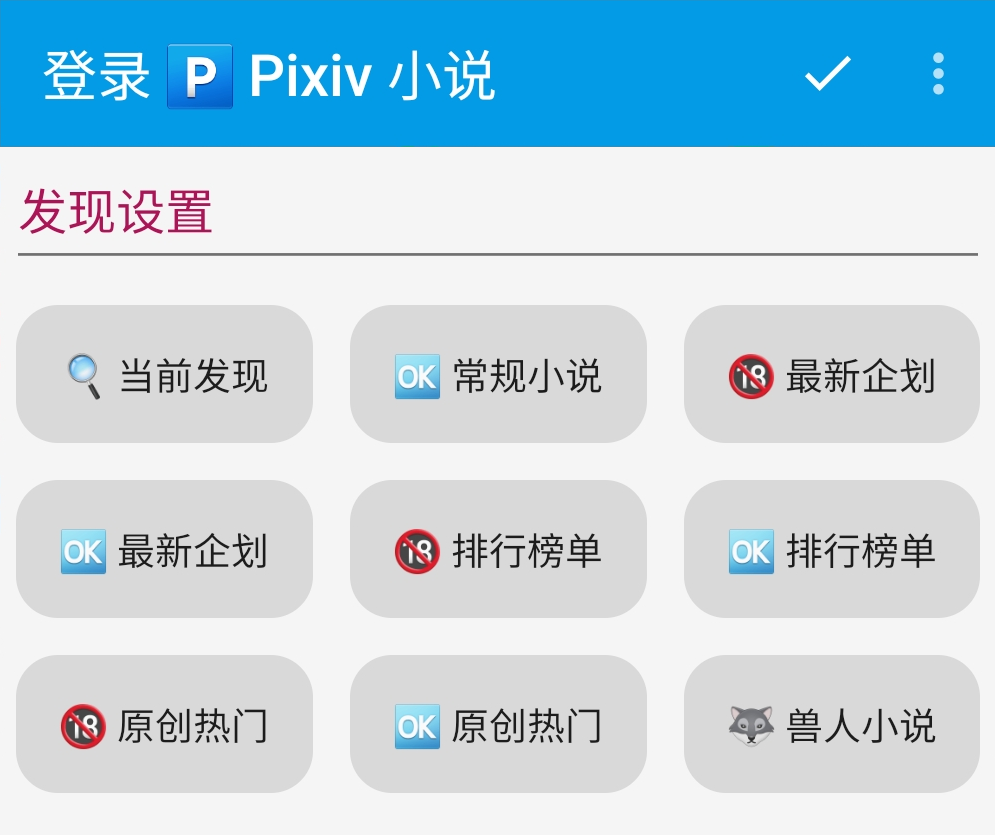Confirm with the checkmark icon
Viewport: 995px width, 835px height.
pos(828,74)
